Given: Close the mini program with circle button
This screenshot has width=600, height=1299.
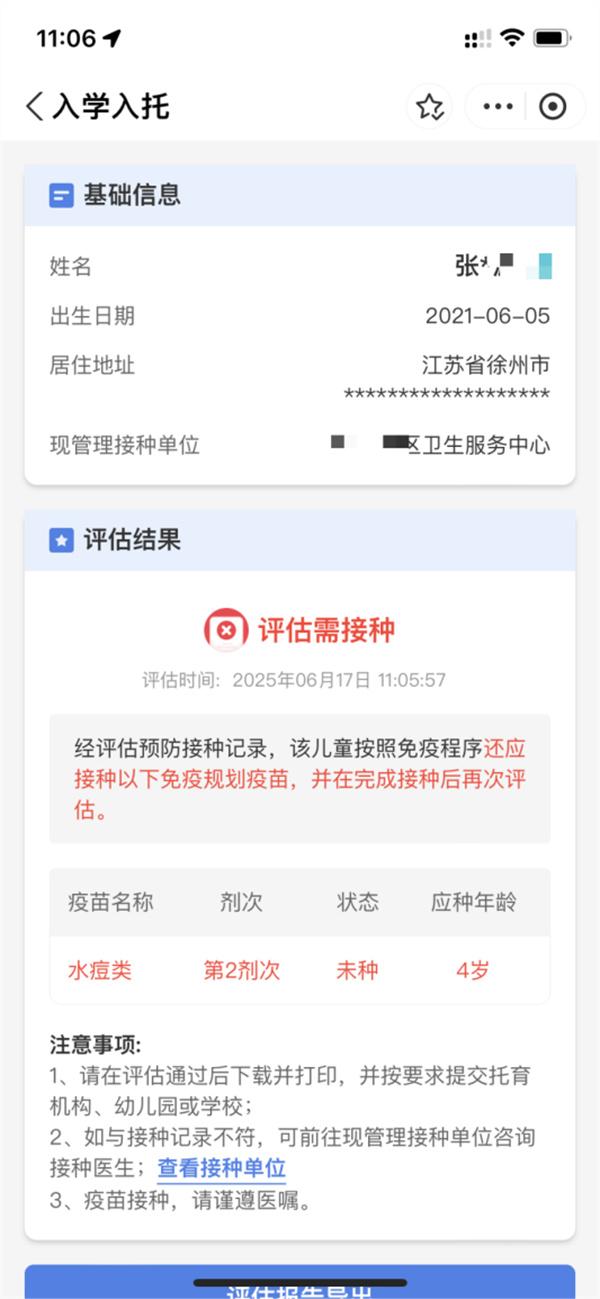Looking at the screenshot, I should (552, 106).
